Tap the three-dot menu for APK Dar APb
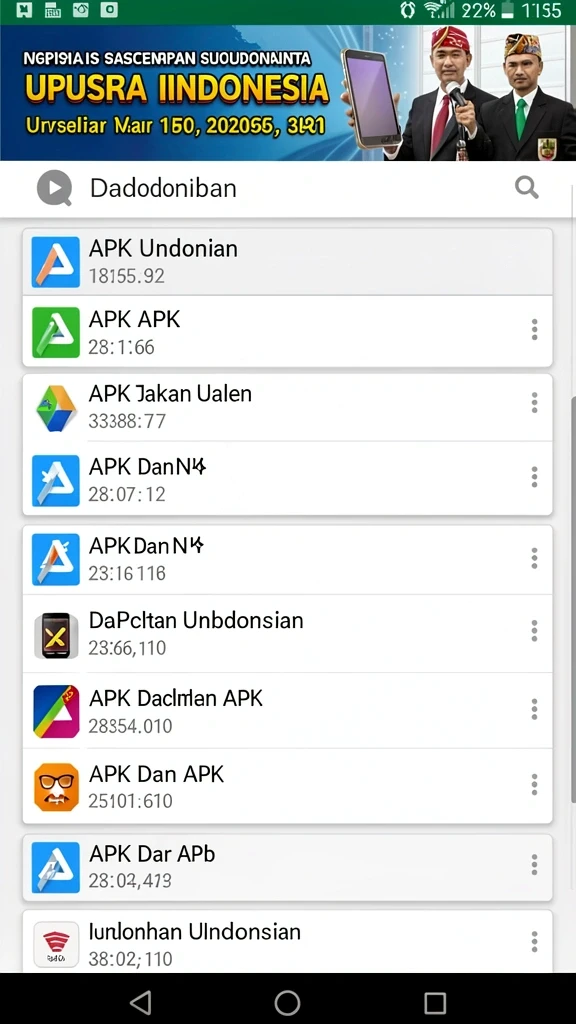 point(534,865)
